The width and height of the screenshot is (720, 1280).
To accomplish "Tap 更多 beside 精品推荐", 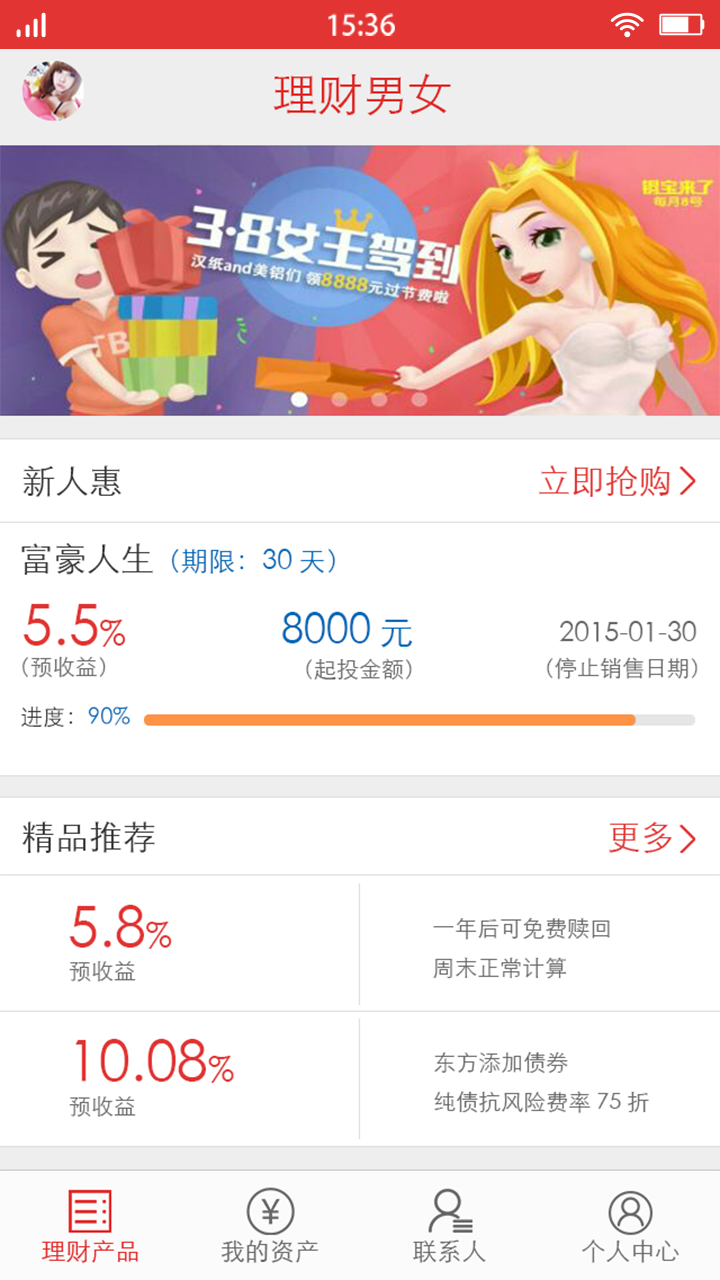I will pos(652,838).
